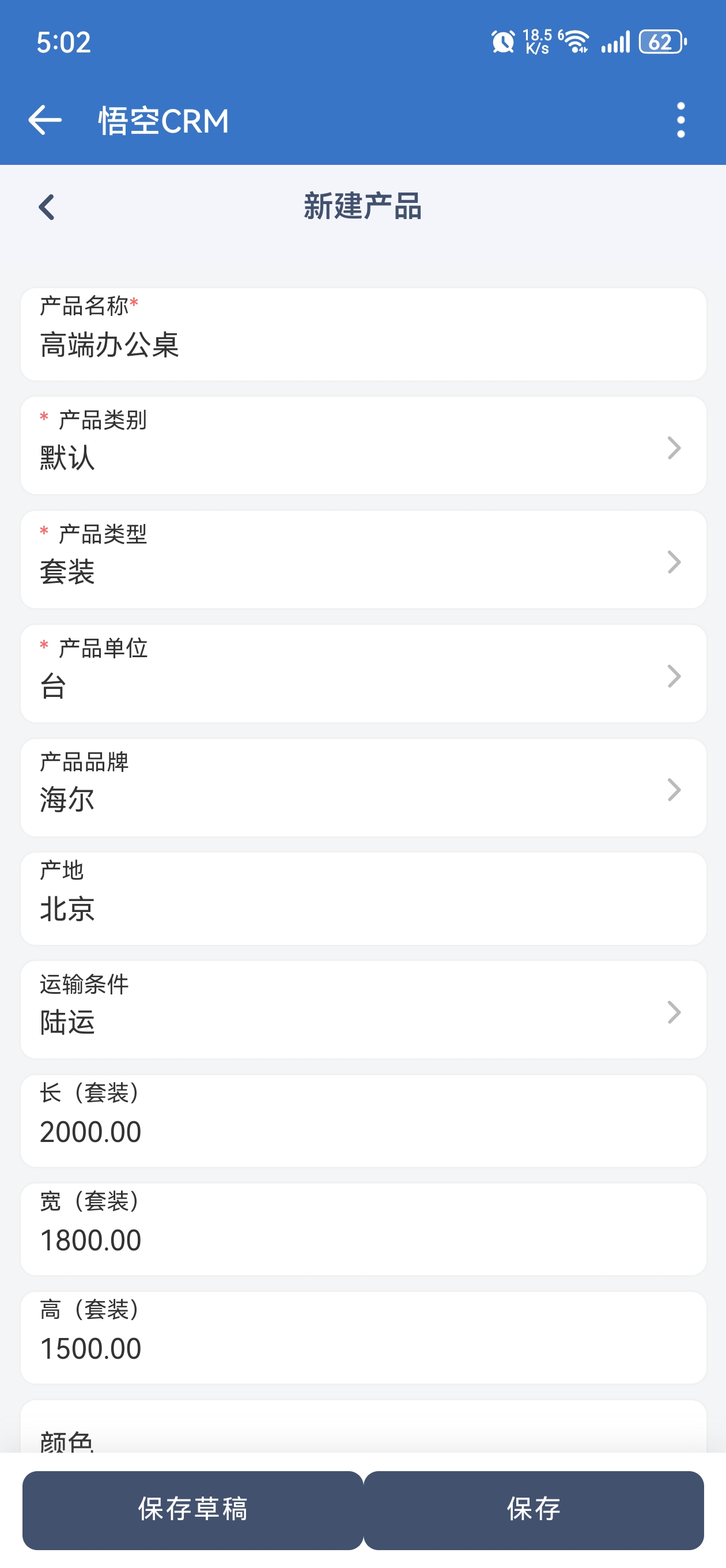Edit the 产地 field
The image size is (726, 1568).
(362, 908)
